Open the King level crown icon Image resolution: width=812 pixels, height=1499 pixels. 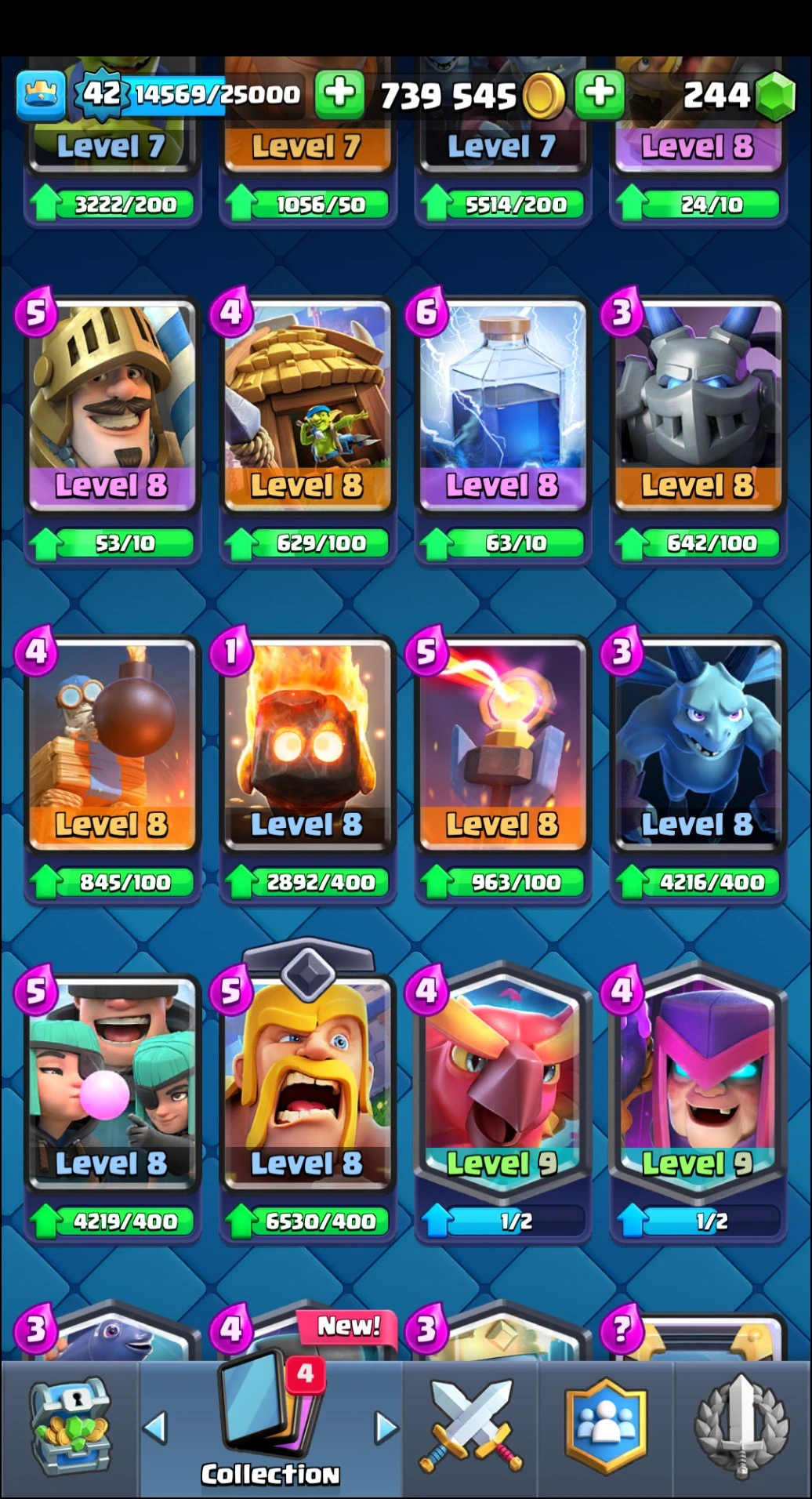click(x=41, y=95)
